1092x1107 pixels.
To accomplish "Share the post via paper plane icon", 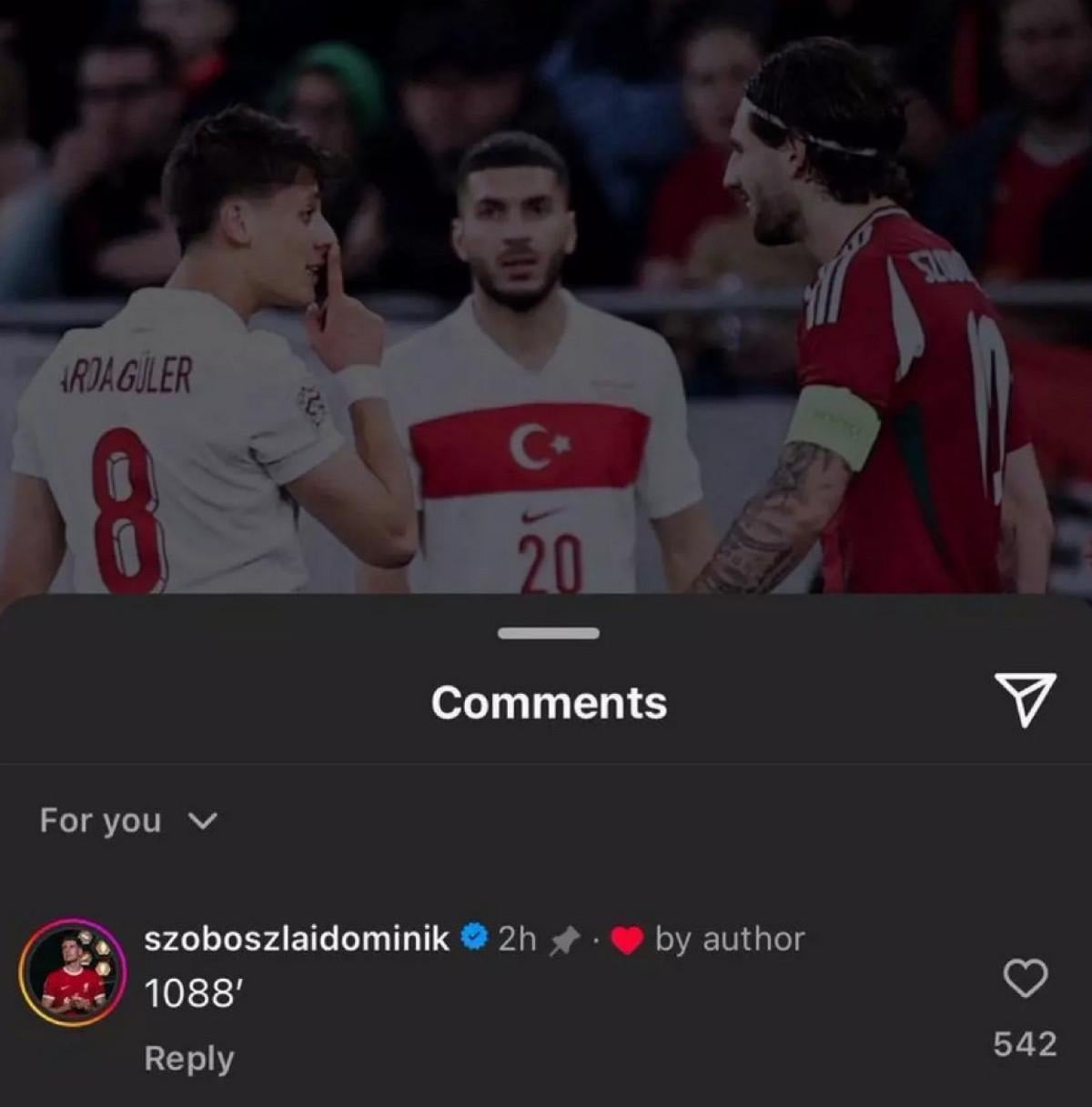I will (x=1025, y=699).
